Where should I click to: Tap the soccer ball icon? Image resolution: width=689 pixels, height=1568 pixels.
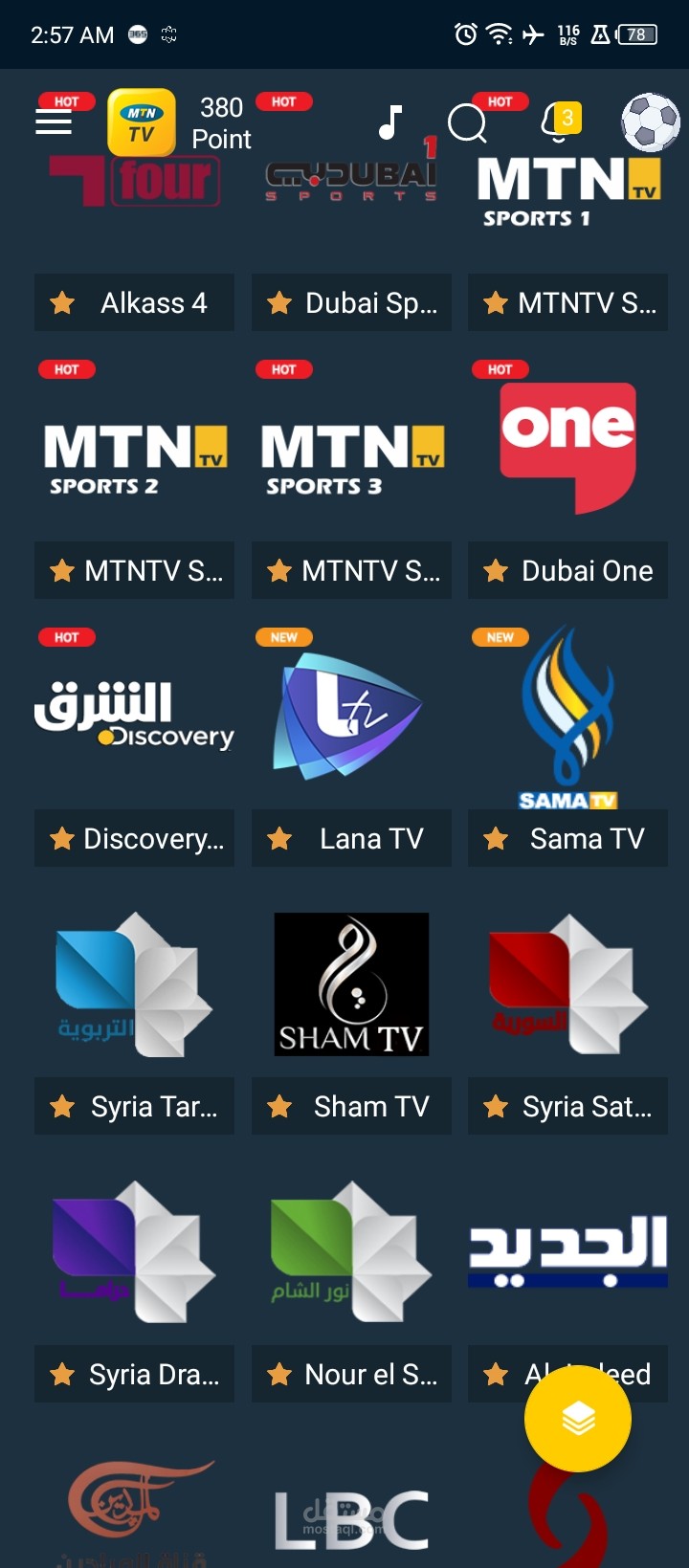pyautogui.click(x=651, y=122)
